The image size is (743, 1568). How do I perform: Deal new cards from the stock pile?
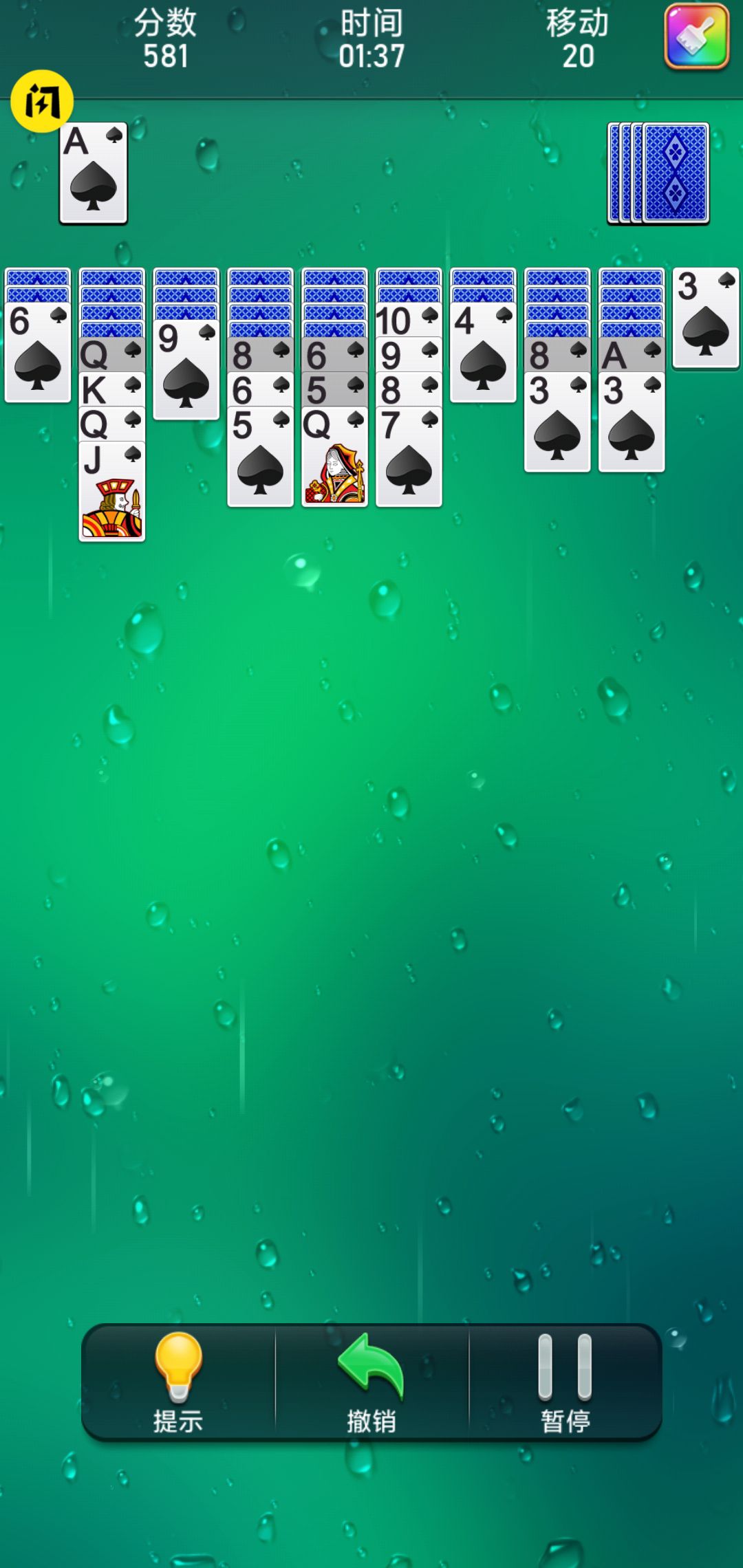660,173
